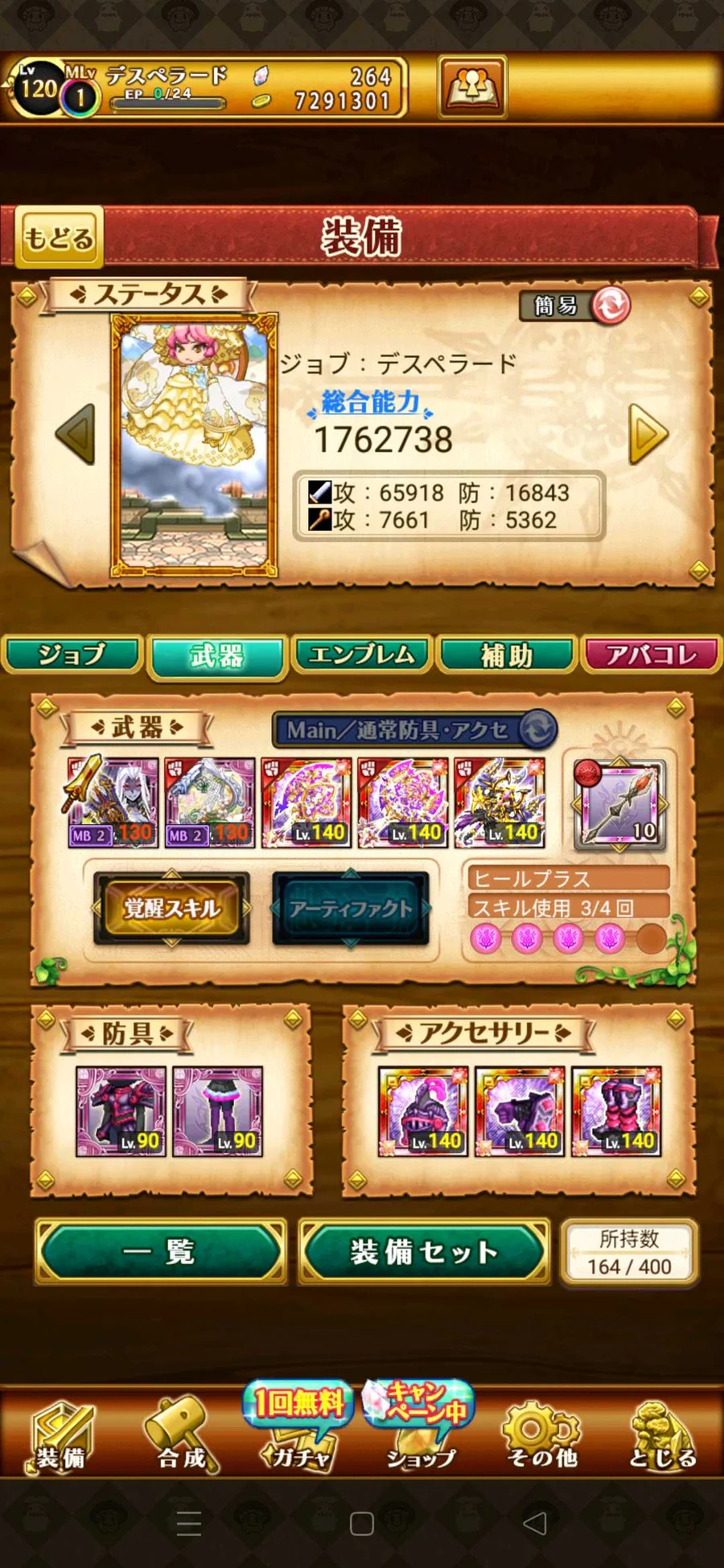Screen dimensions: 724x1568
Task: Open 装備セット
Action: click(x=424, y=1251)
